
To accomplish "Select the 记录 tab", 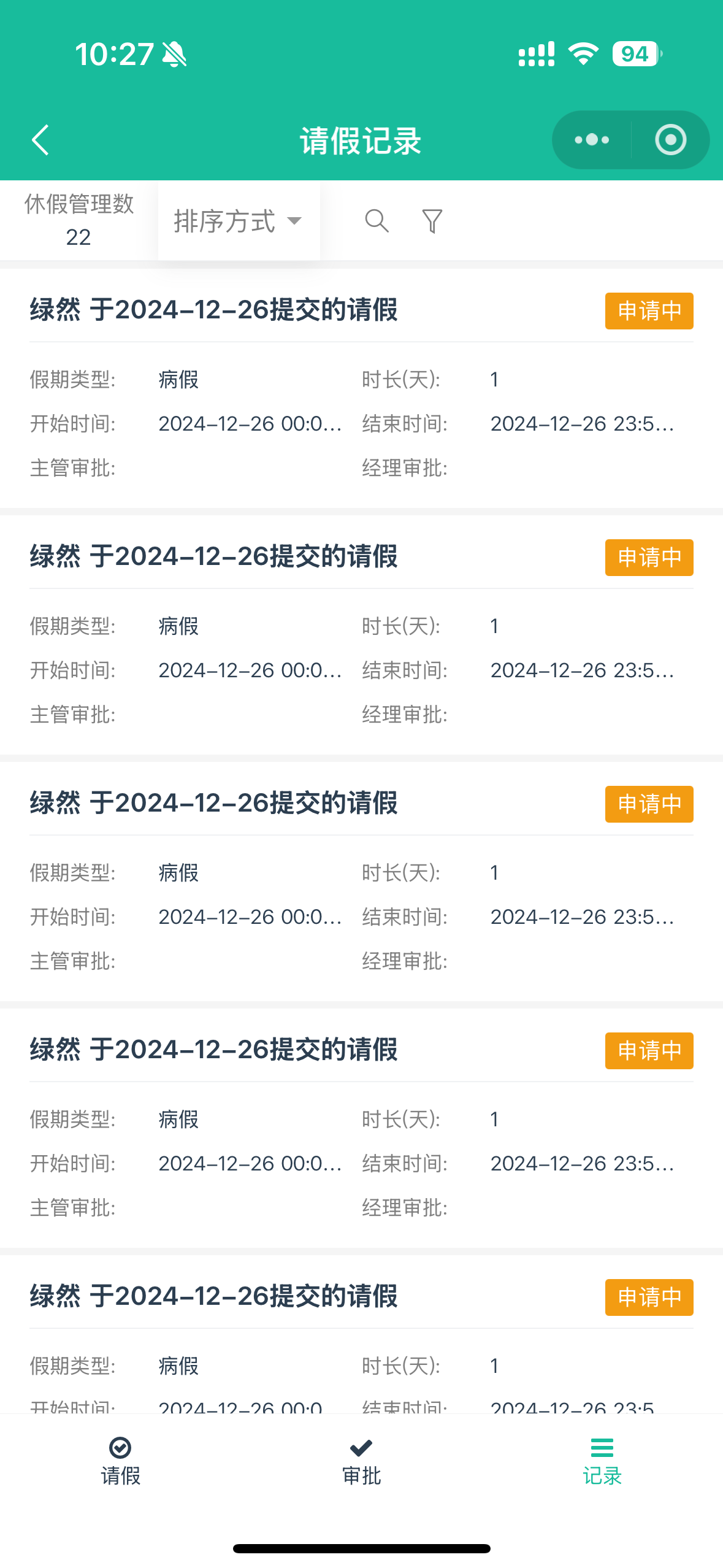I will (602, 1461).
